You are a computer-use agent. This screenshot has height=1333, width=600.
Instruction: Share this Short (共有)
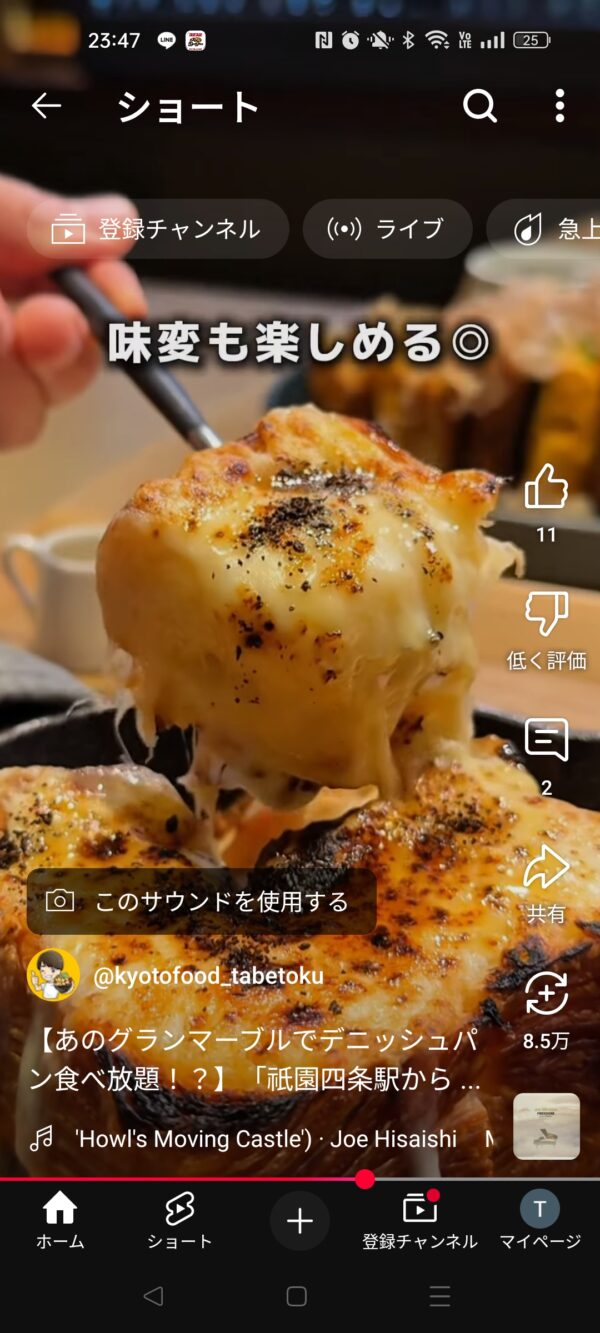coord(546,868)
